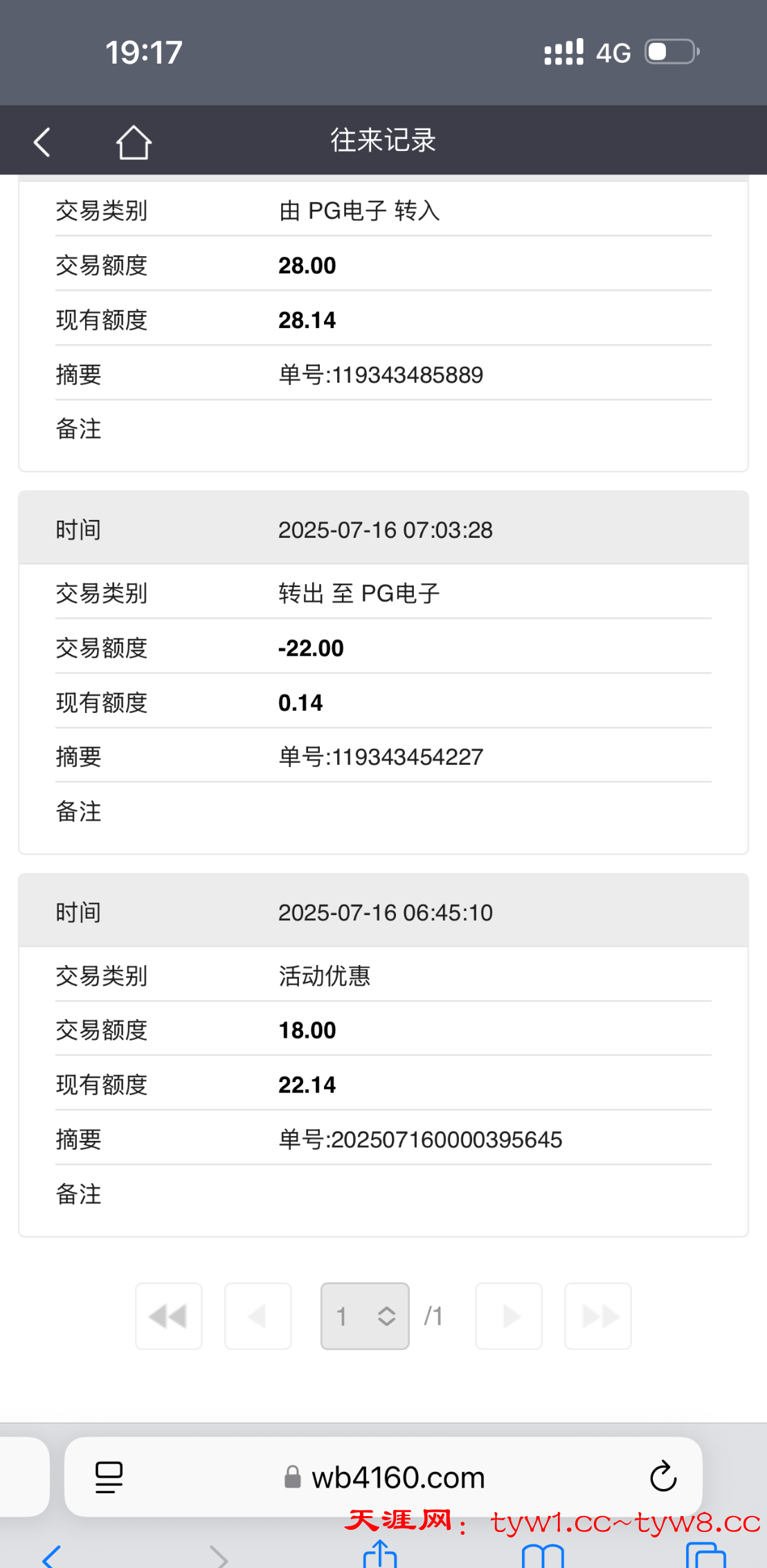The height and width of the screenshot is (1568, 767).
Task: Open the page number selector
Action: [365, 1315]
